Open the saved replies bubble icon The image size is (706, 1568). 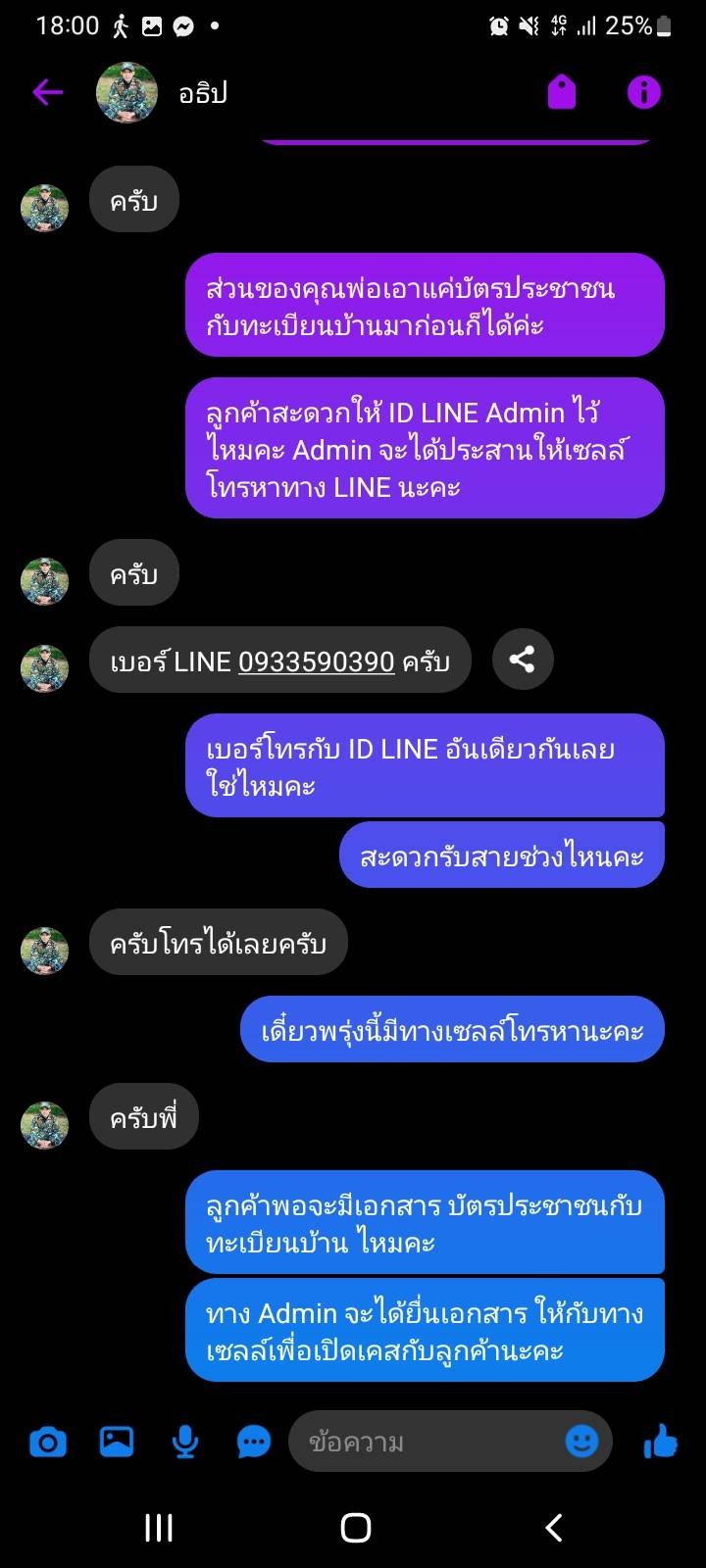point(254,1443)
